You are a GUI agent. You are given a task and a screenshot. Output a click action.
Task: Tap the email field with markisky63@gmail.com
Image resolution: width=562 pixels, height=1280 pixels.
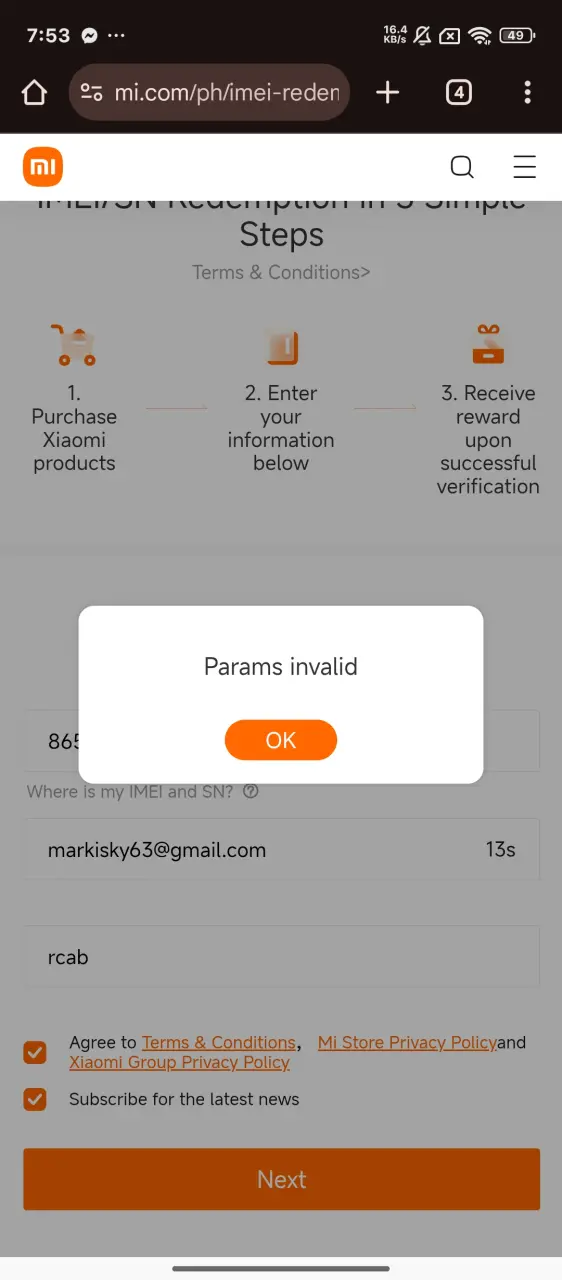click(x=281, y=850)
